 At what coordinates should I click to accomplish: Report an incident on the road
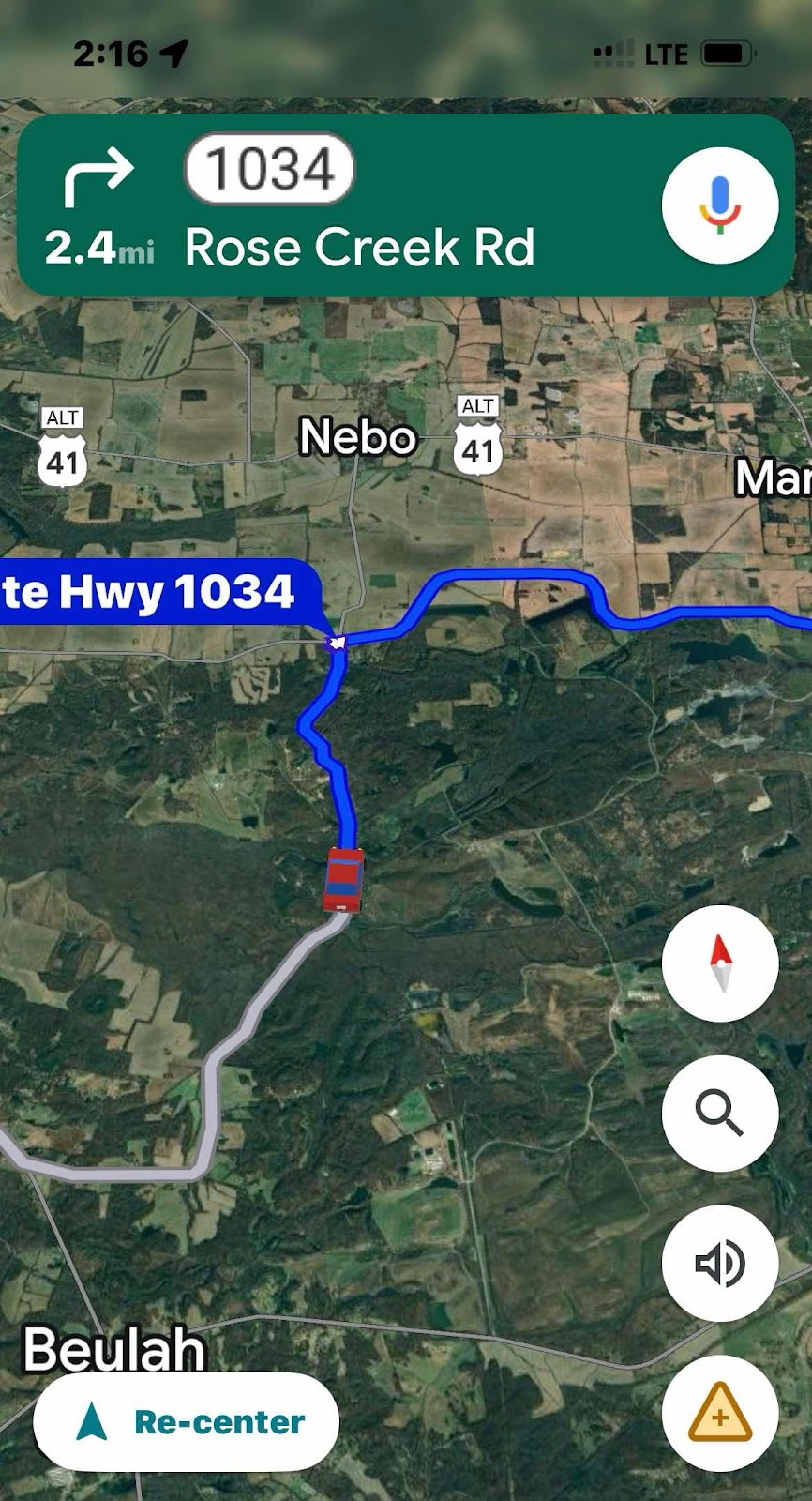[719, 1414]
